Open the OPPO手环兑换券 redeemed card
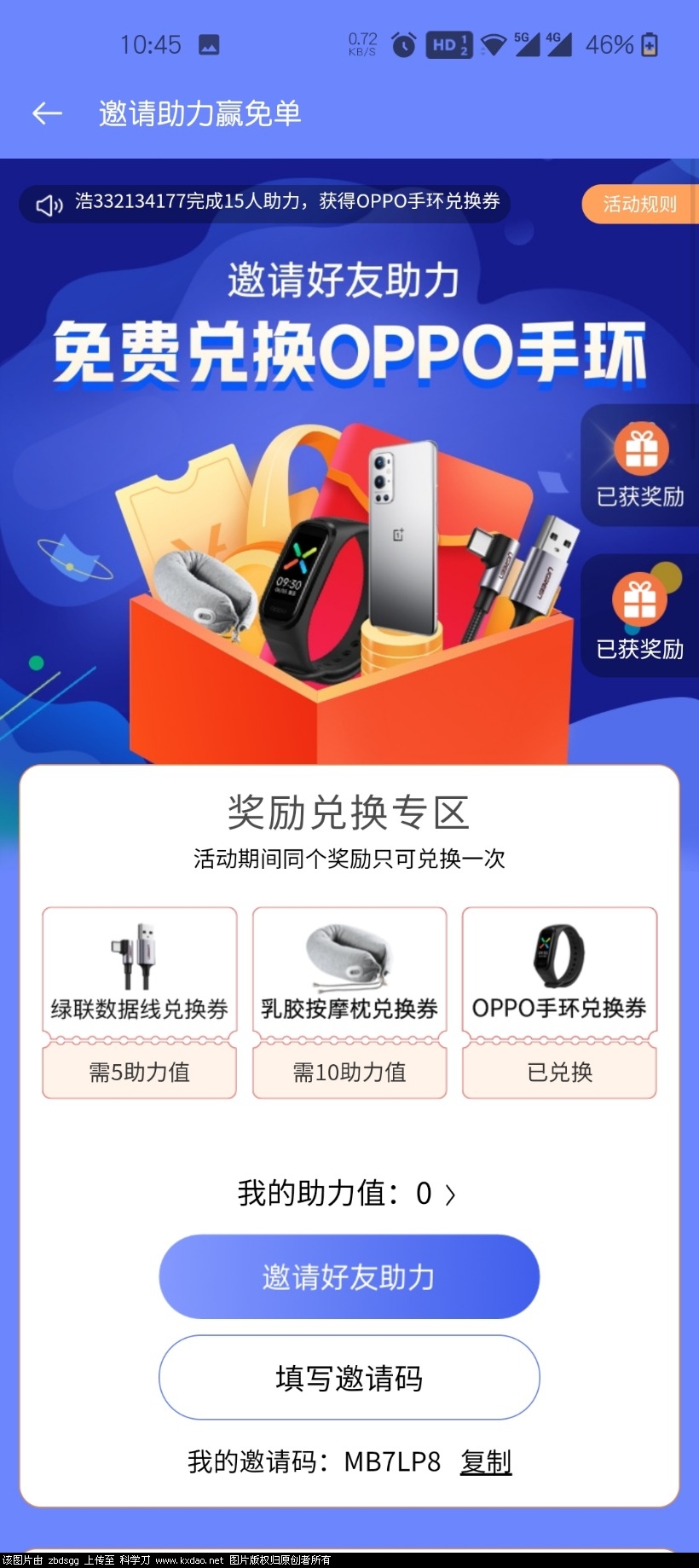 pyautogui.click(x=559, y=1002)
